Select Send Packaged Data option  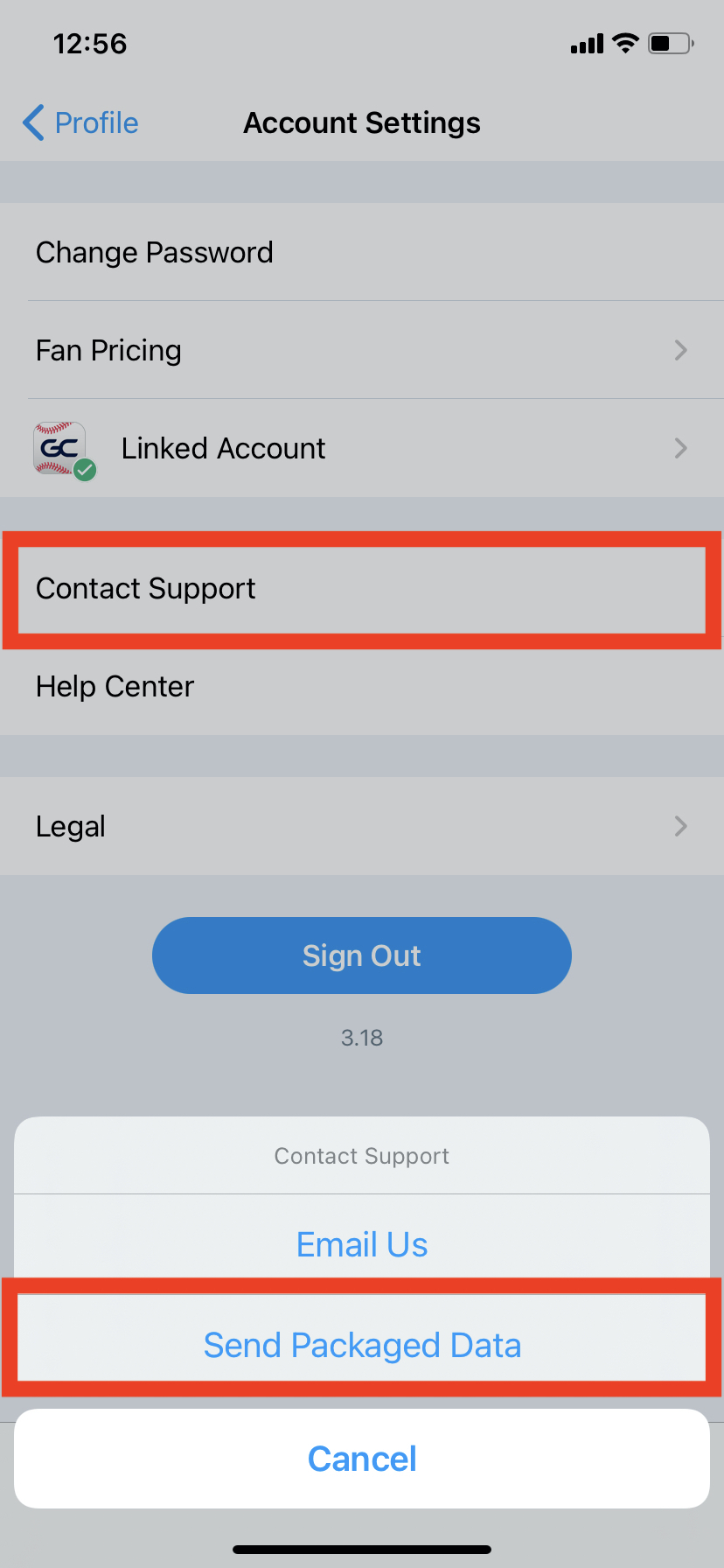pyautogui.click(x=362, y=1344)
